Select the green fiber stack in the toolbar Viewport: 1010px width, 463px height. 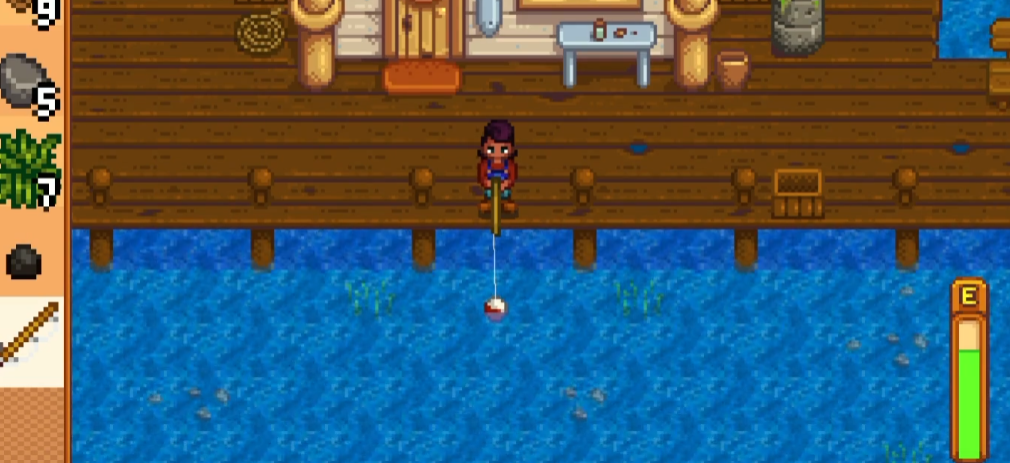pos(30,167)
